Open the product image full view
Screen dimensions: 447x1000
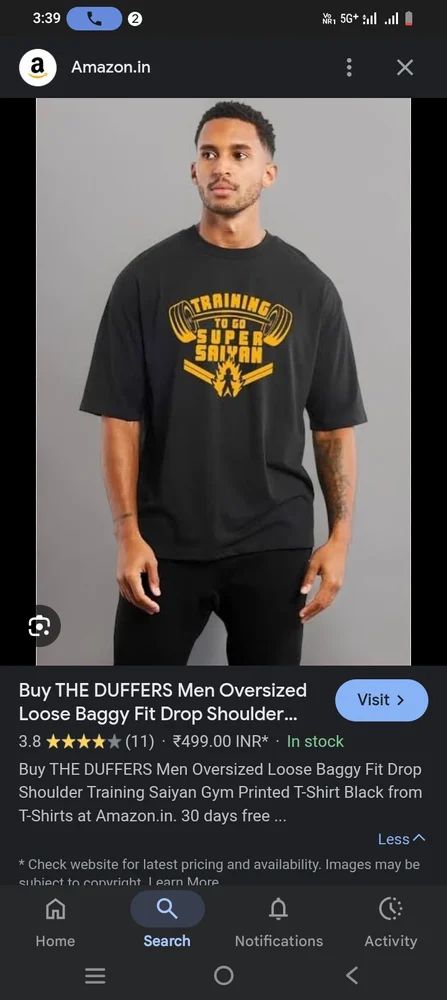tap(223, 381)
